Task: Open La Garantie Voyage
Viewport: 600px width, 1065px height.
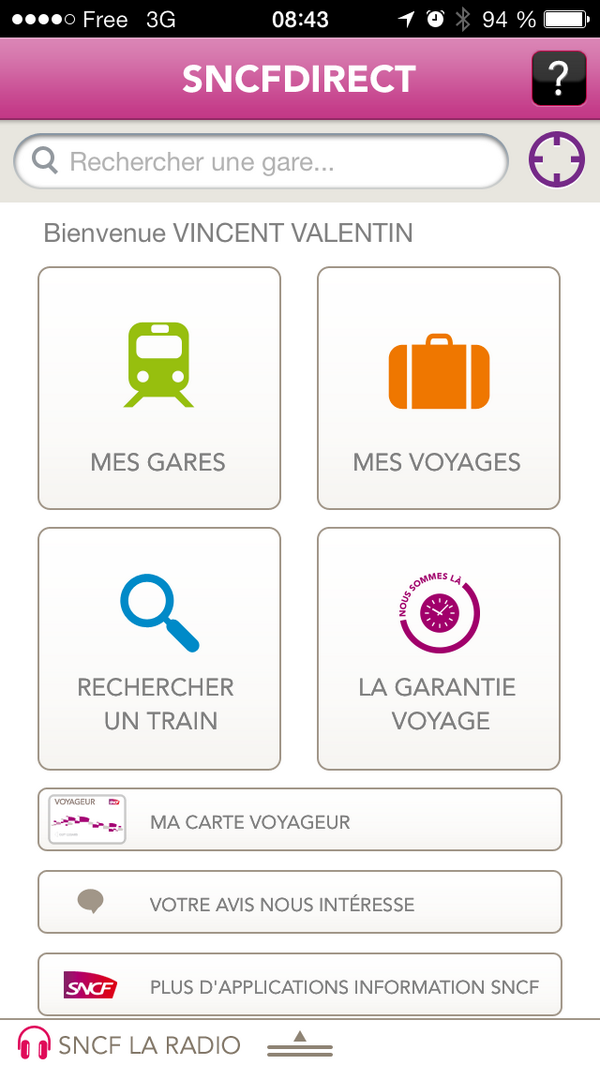Action: coord(438,649)
